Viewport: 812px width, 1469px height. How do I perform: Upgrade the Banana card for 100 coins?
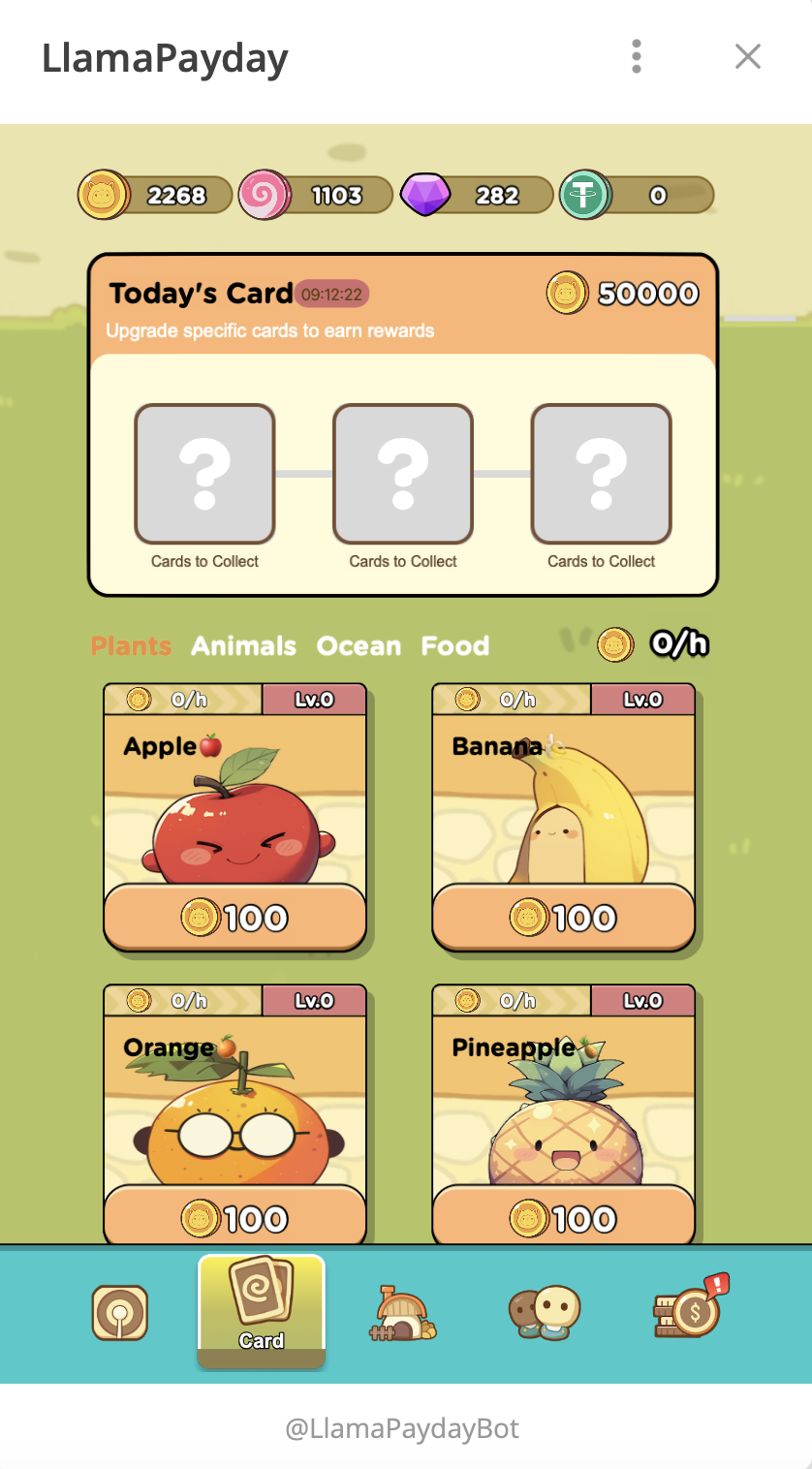click(563, 917)
